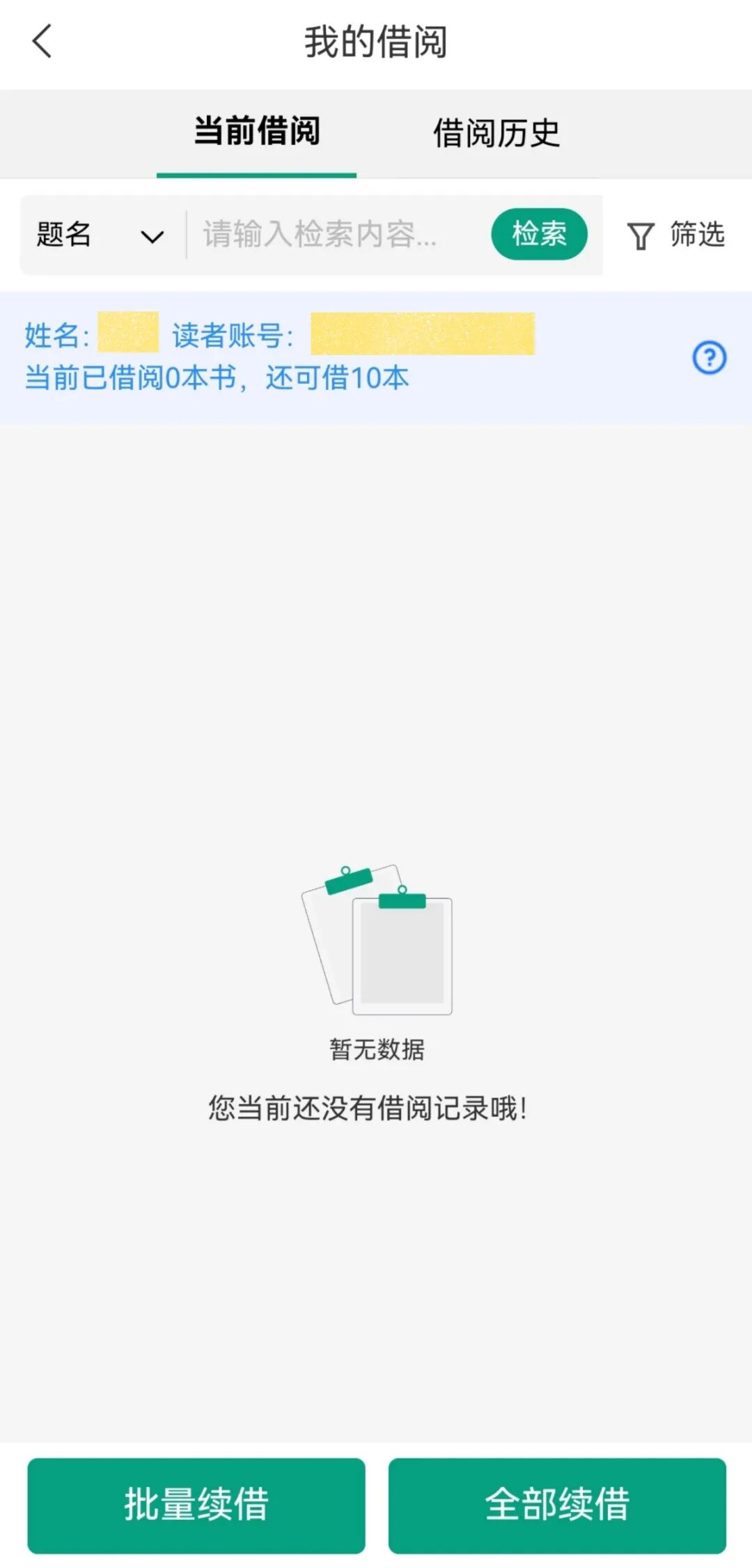
Task: Renew all books with 全部续借
Action: pos(557,1505)
